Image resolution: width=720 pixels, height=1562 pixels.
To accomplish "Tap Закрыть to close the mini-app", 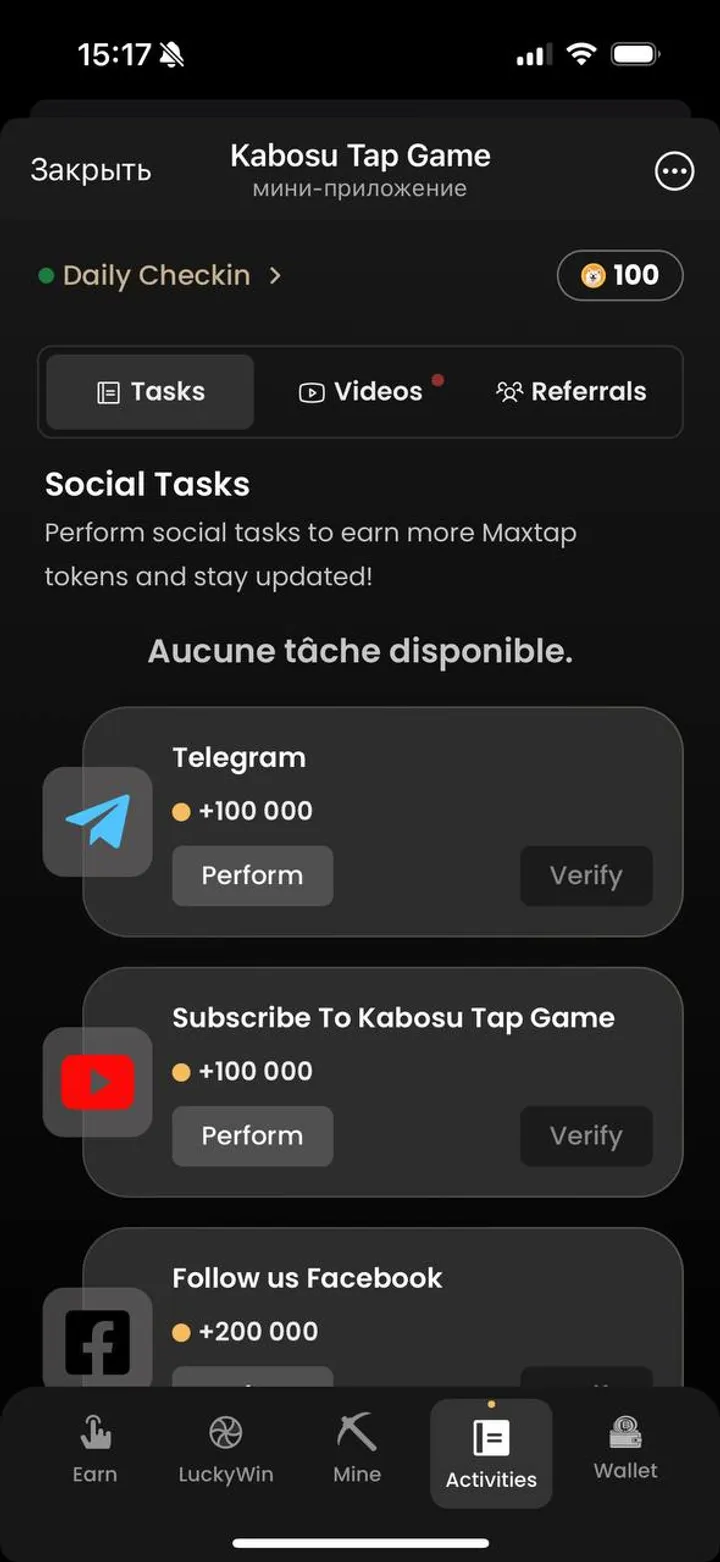I will point(91,171).
